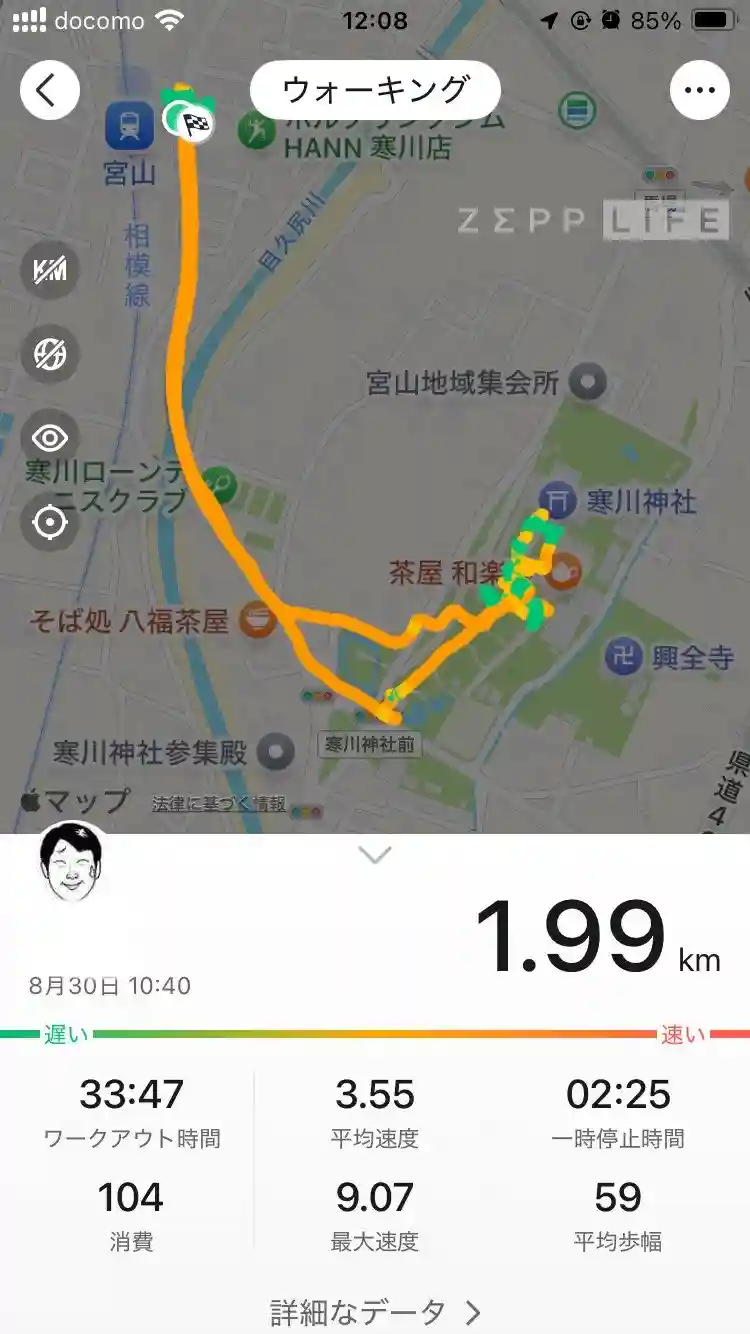Viewport: 750px width, 1334px height.
Task: Collapse the stats panel with the chevron
Action: tap(375, 855)
